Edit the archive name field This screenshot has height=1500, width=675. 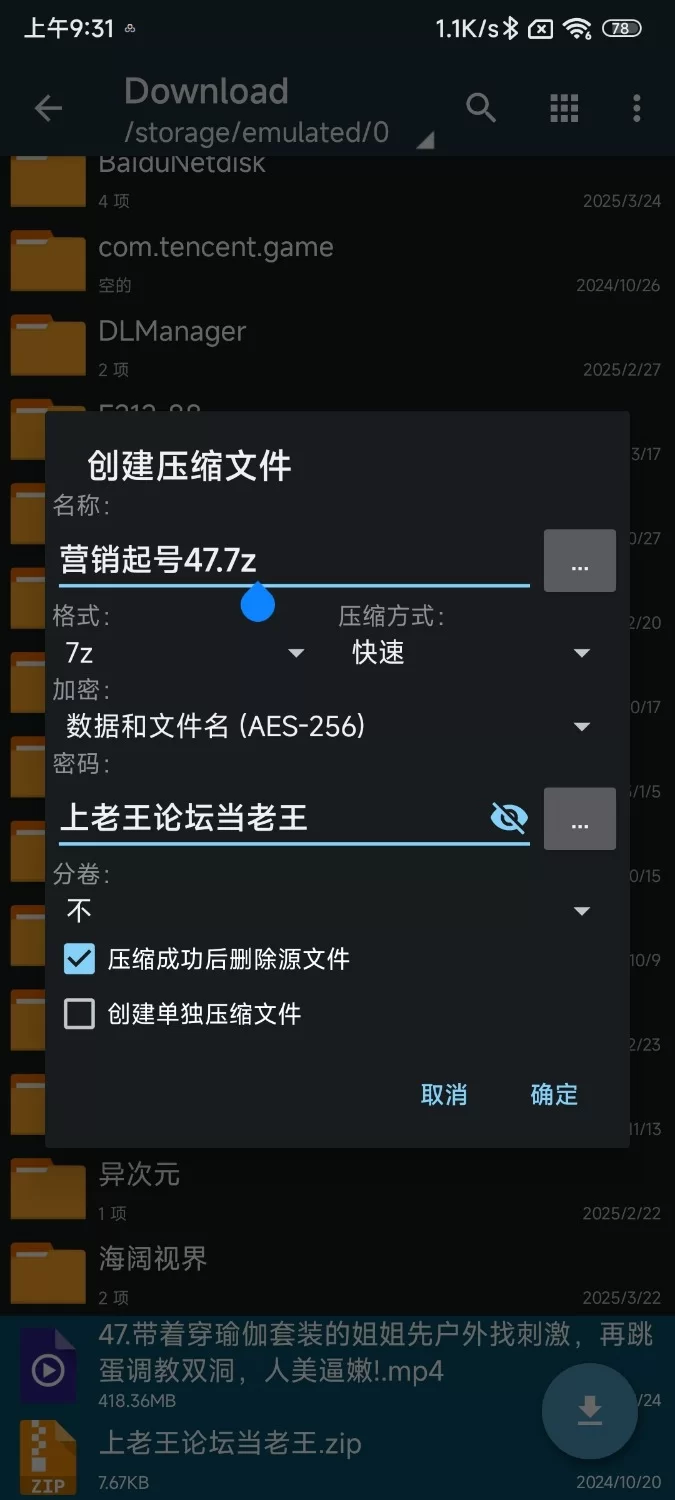pos(292,560)
